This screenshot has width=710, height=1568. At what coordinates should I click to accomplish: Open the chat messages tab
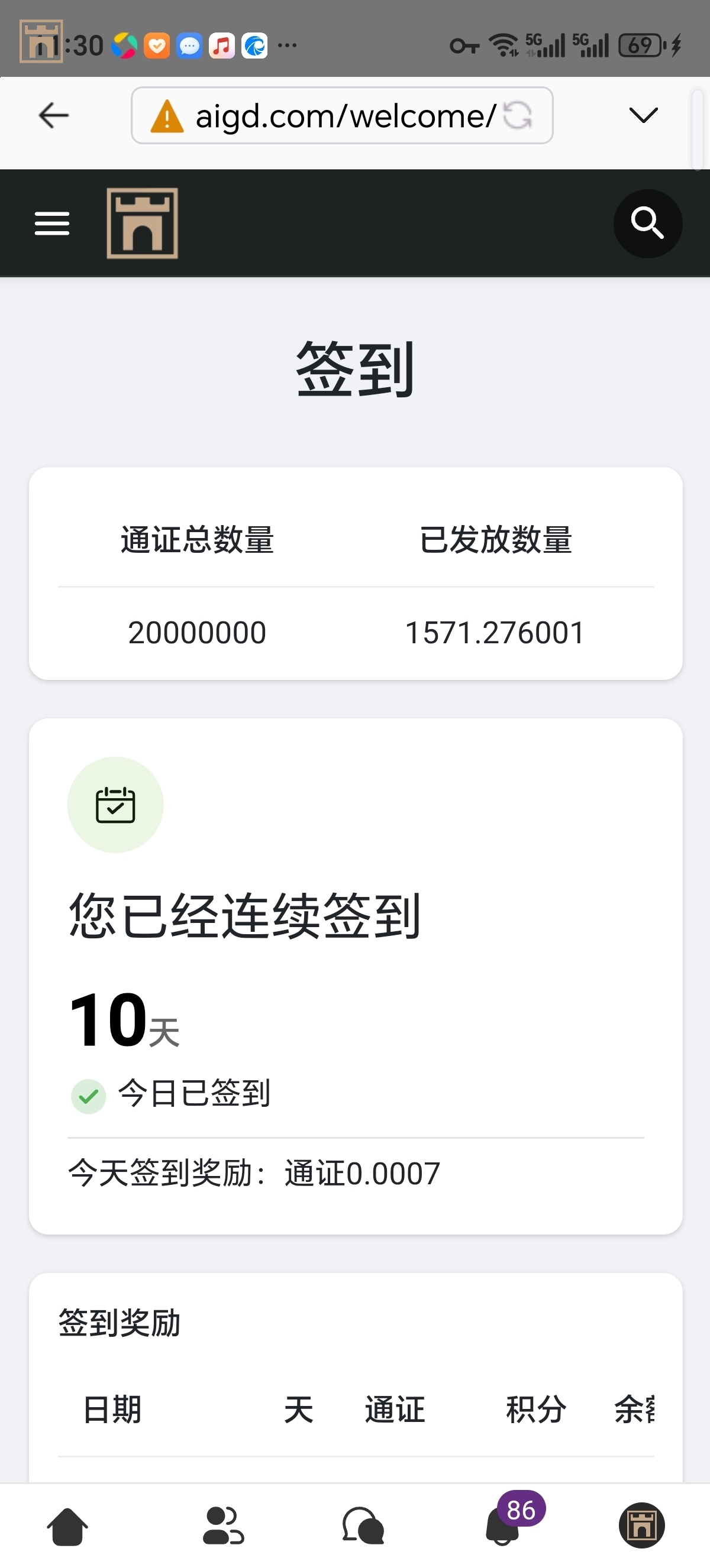click(x=363, y=1526)
